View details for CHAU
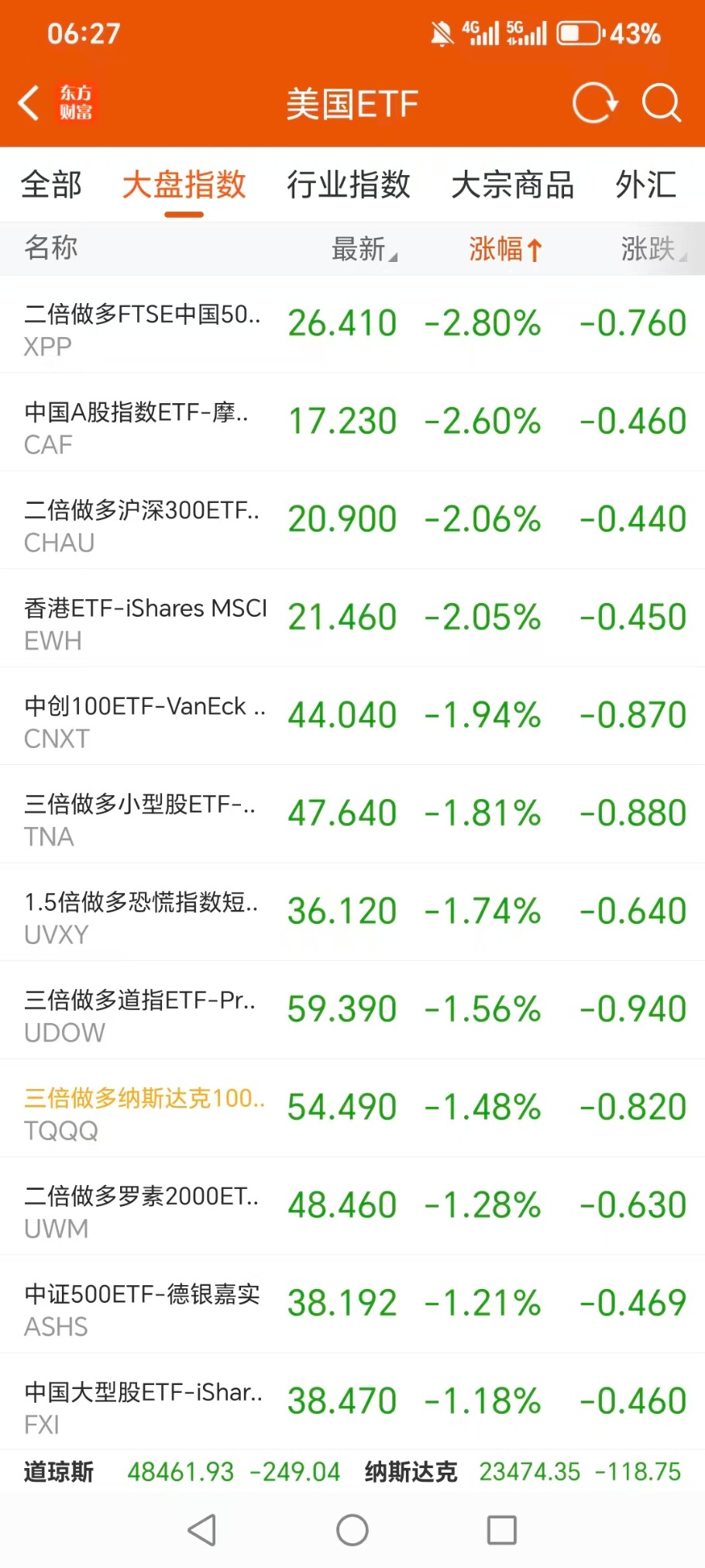The width and height of the screenshot is (705, 1568). point(352,521)
